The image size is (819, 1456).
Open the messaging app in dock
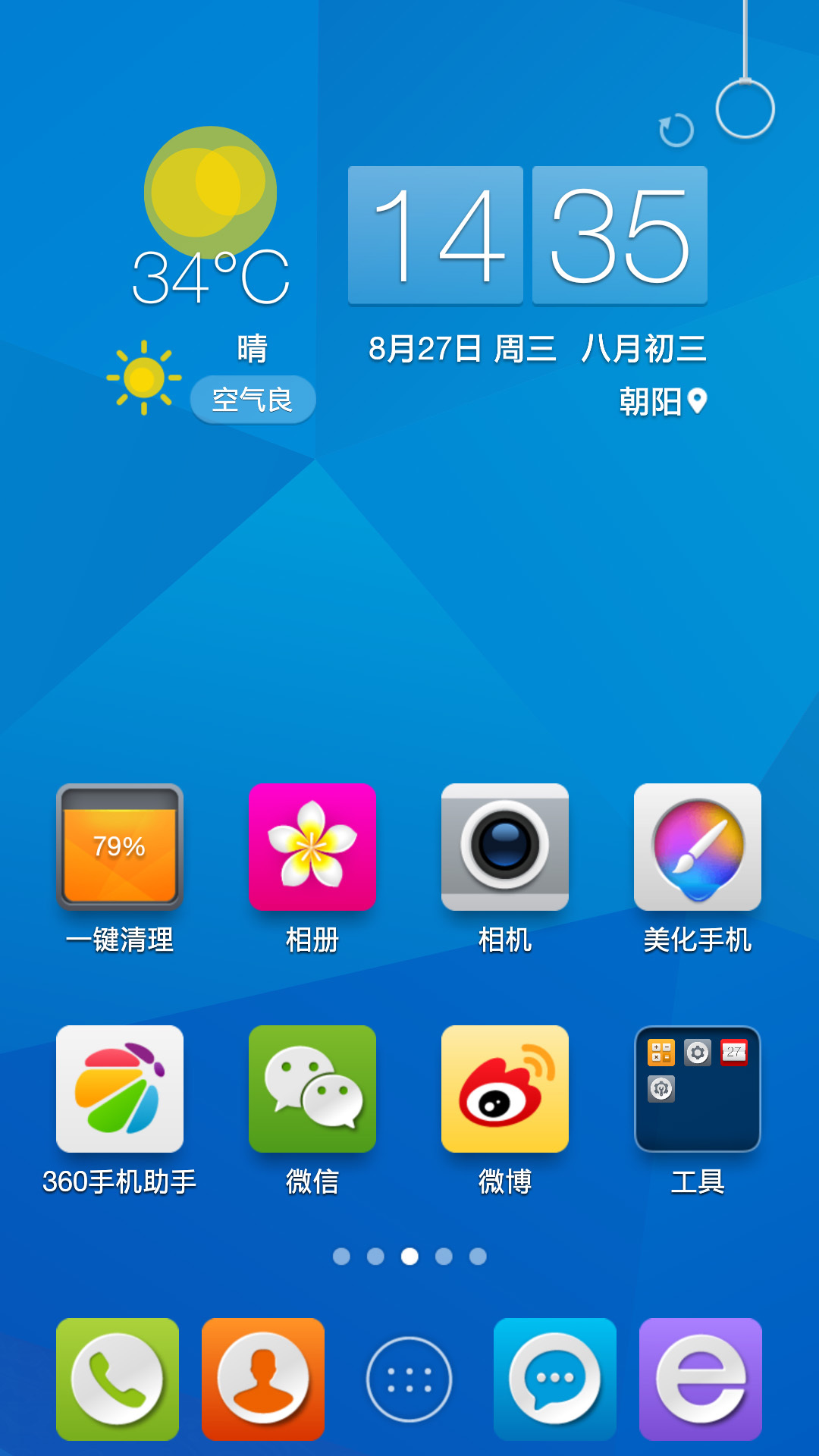tap(555, 1379)
